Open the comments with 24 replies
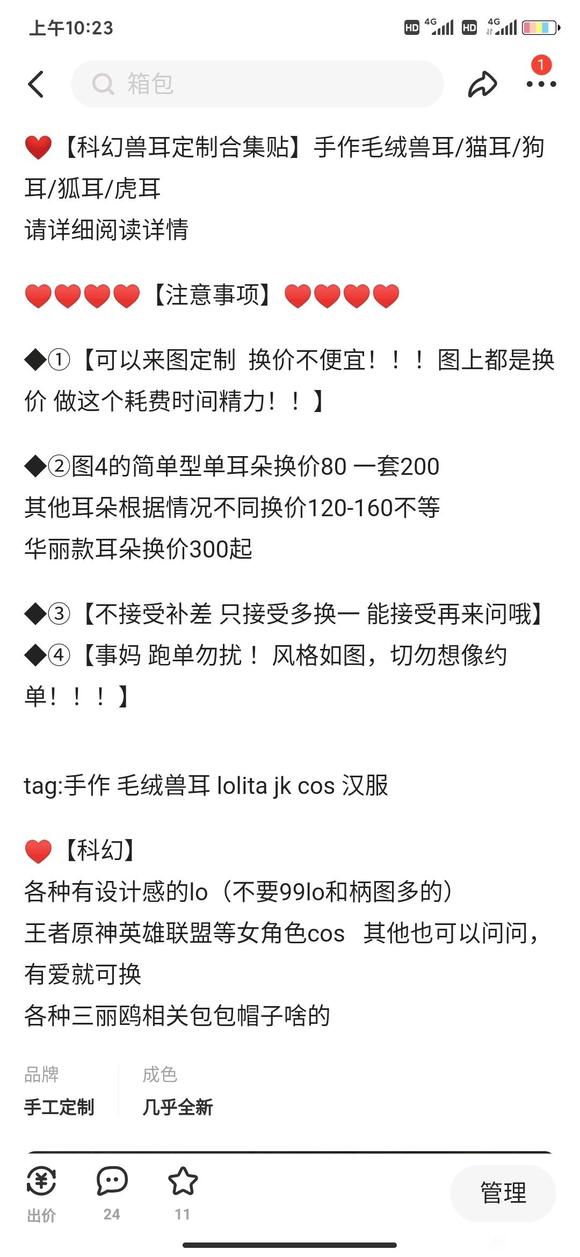 pyautogui.click(x=112, y=1194)
